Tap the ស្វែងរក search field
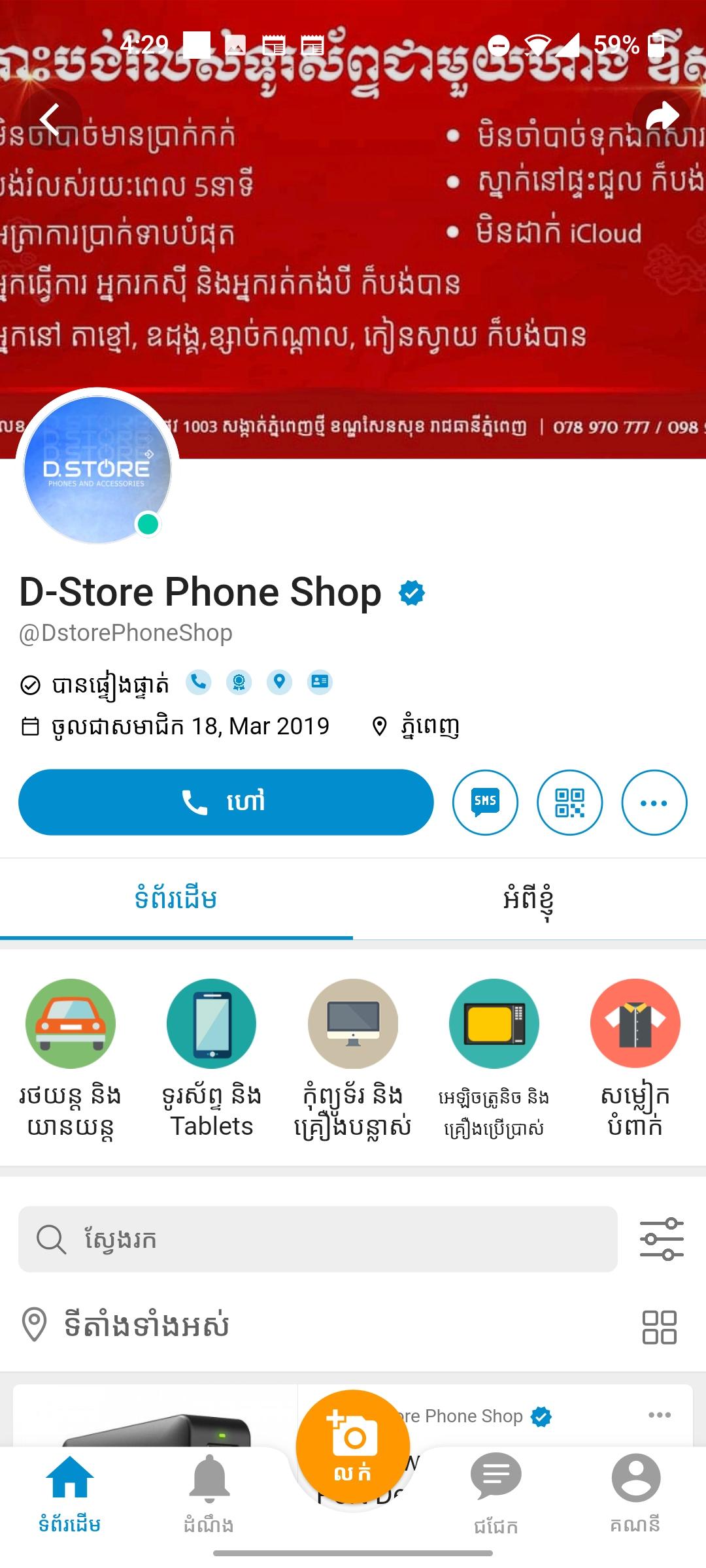This screenshot has width=706, height=1568. coord(318,1239)
